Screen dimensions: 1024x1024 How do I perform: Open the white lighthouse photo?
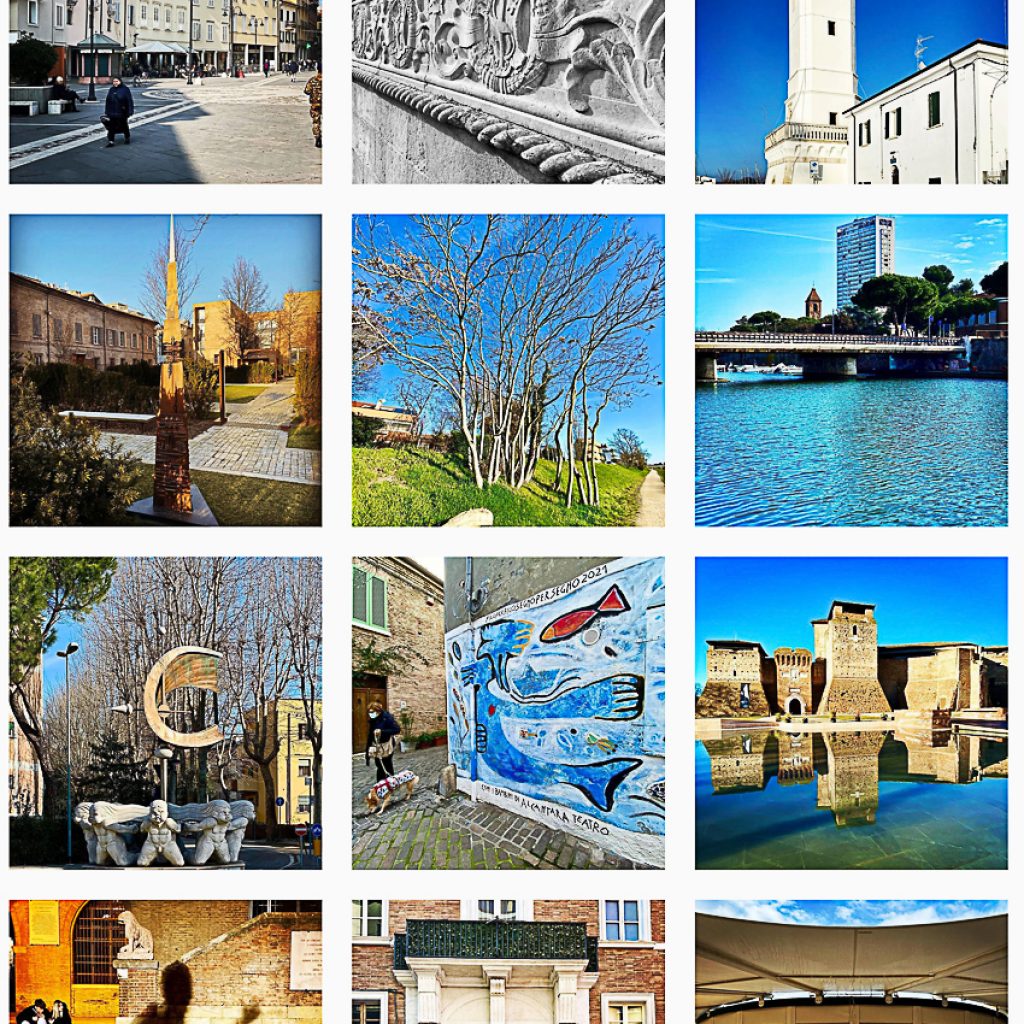851,92
